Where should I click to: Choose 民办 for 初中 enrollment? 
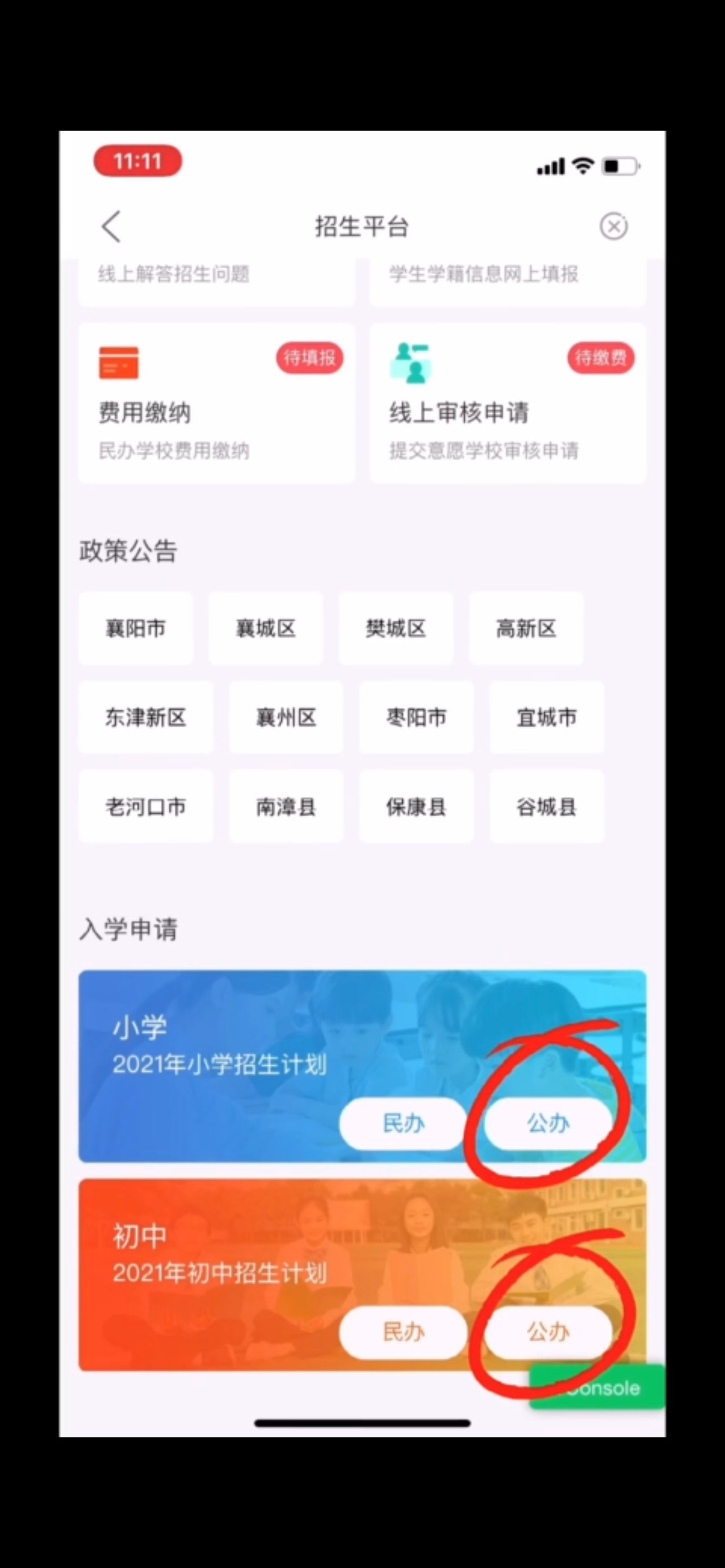click(x=403, y=1332)
